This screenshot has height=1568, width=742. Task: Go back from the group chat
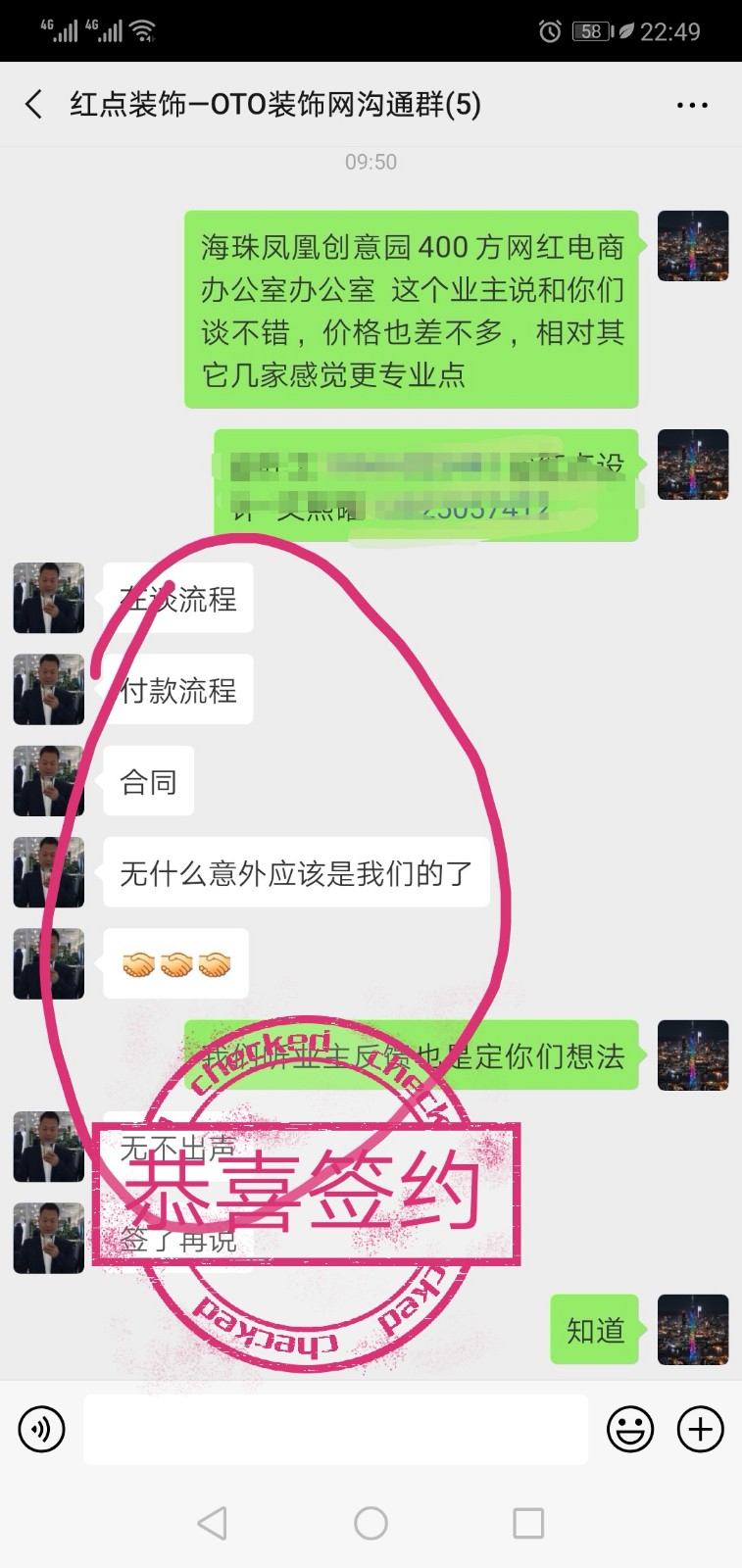tap(34, 104)
